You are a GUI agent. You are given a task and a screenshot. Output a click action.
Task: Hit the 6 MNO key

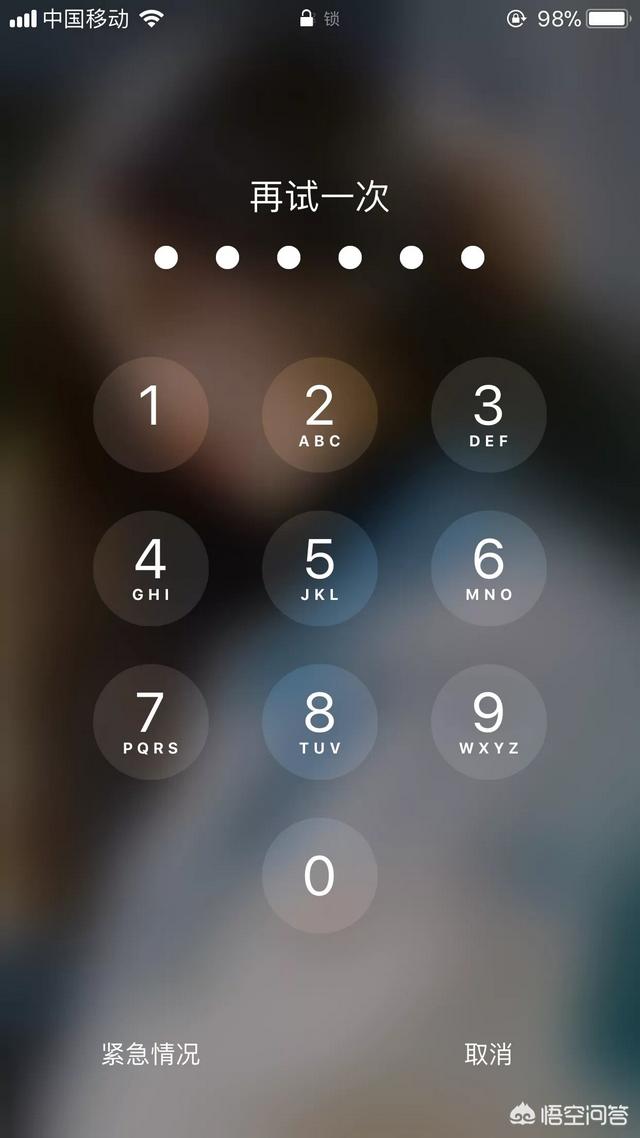[489, 568]
